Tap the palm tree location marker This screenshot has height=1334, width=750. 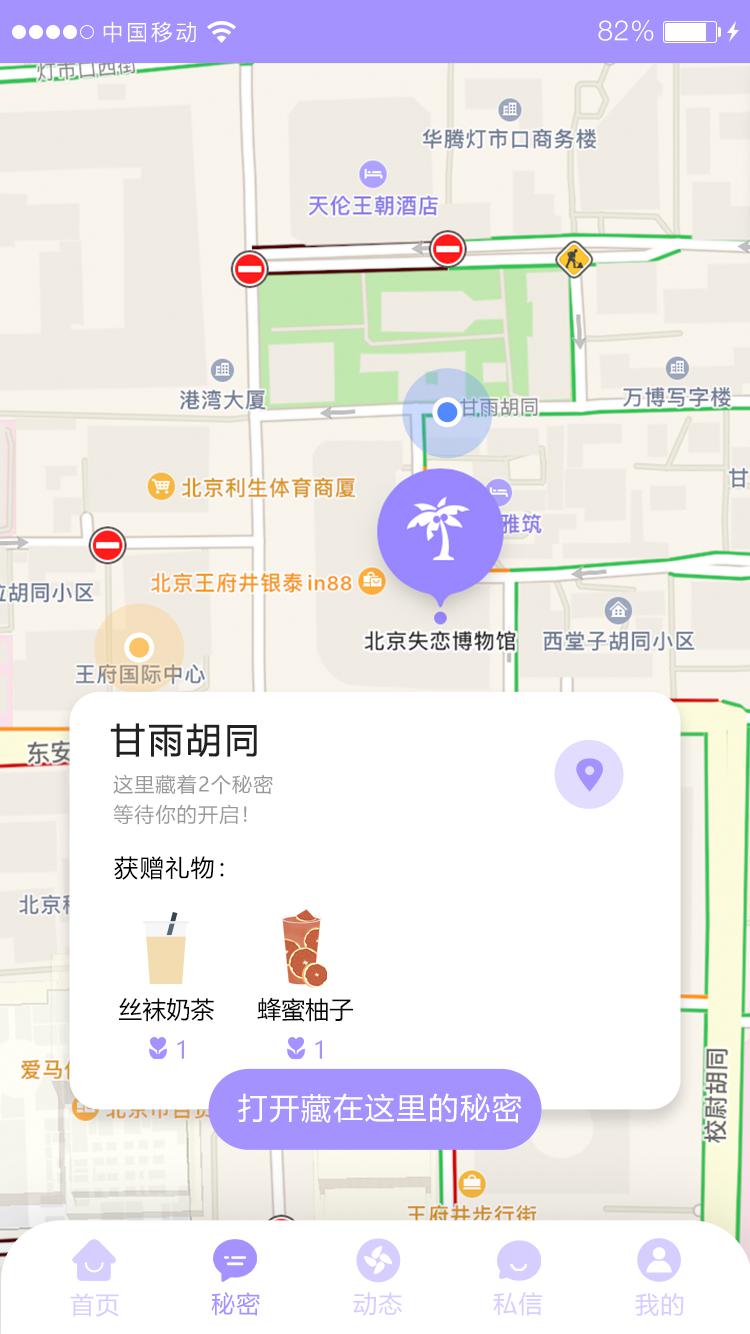click(440, 530)
